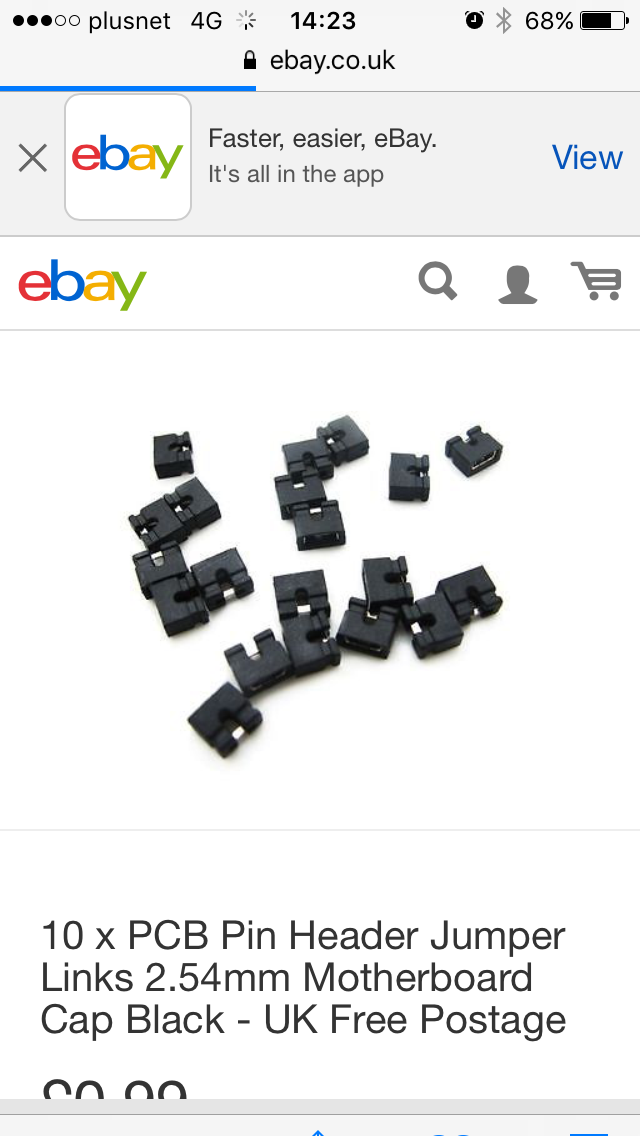640x1136 pixels.
Task: Open the jumper links product photo
Action: tap(318, 580)
